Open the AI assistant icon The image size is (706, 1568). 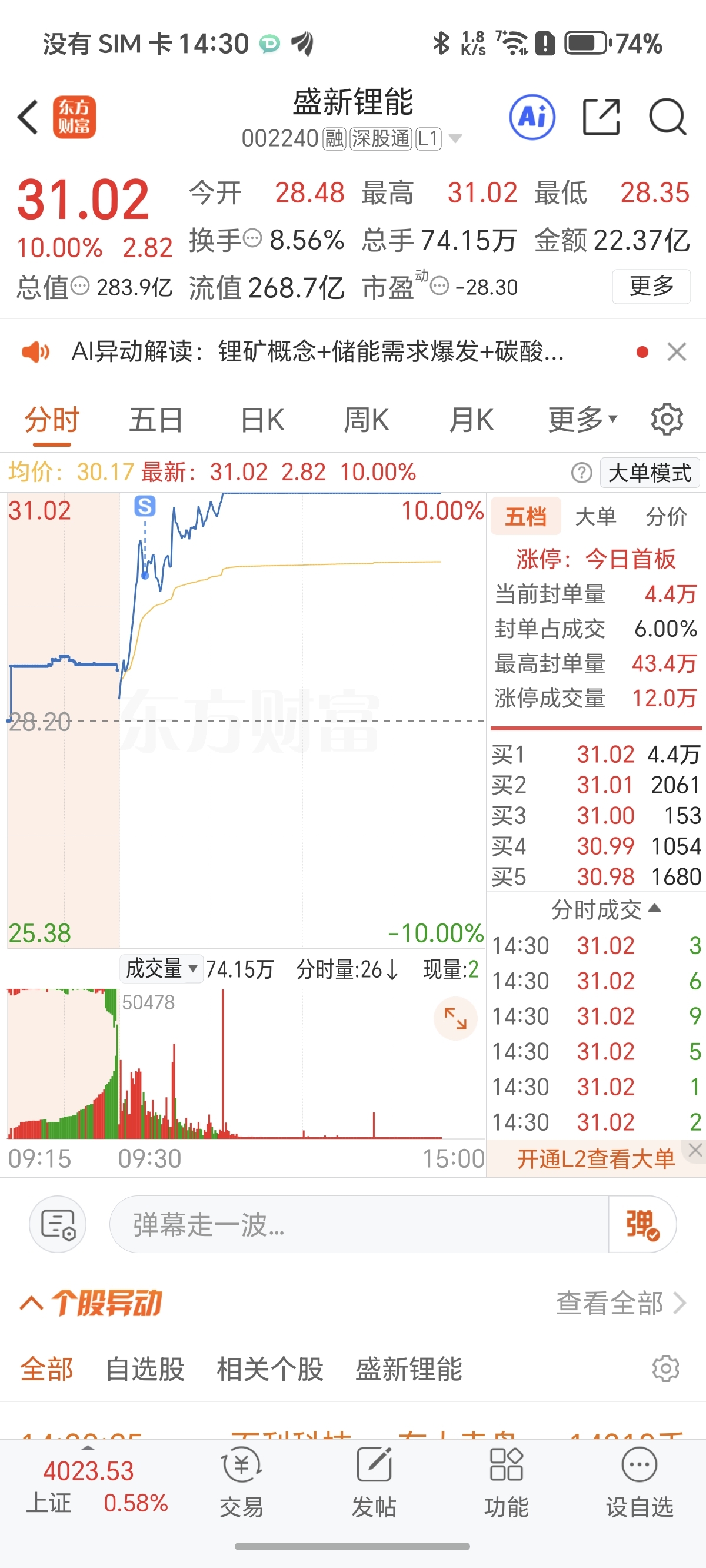[532, 117]
